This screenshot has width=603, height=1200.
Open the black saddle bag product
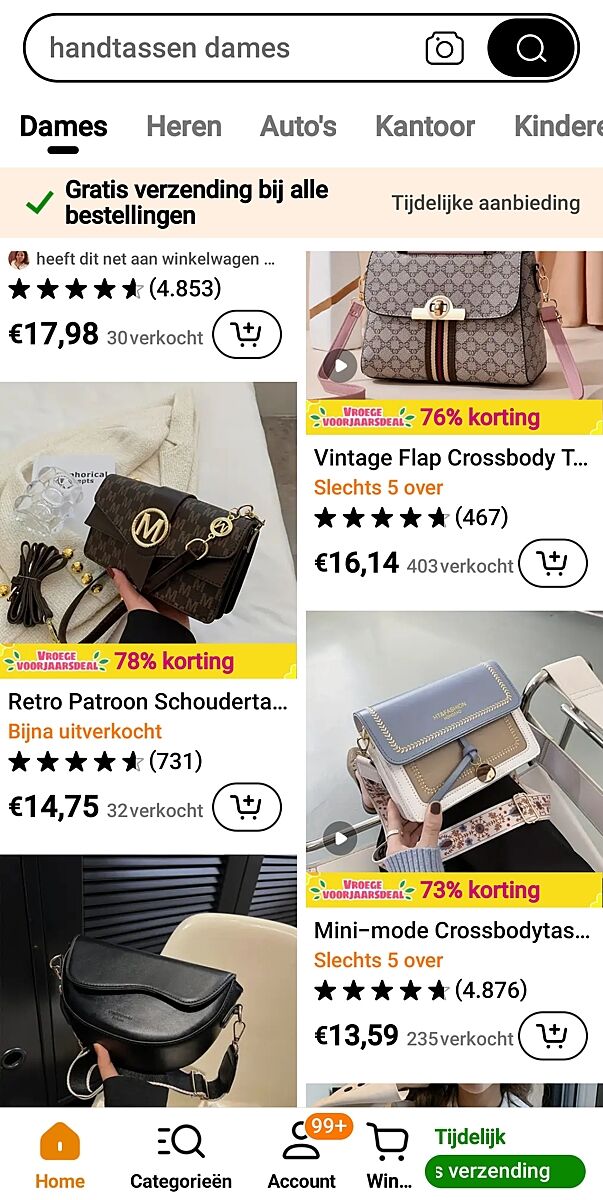coord(148,980)
